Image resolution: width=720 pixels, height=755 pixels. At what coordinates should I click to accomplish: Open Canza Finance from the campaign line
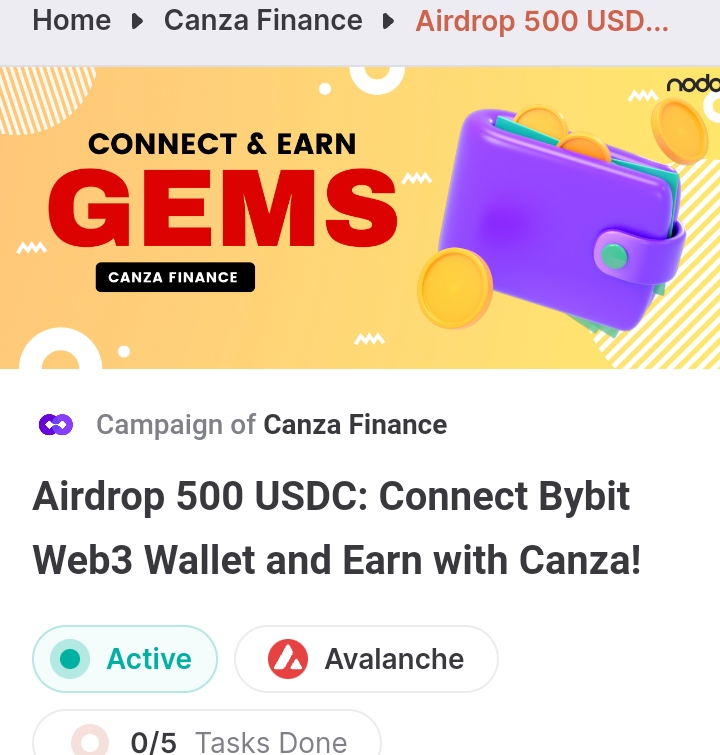coord(355,425)
